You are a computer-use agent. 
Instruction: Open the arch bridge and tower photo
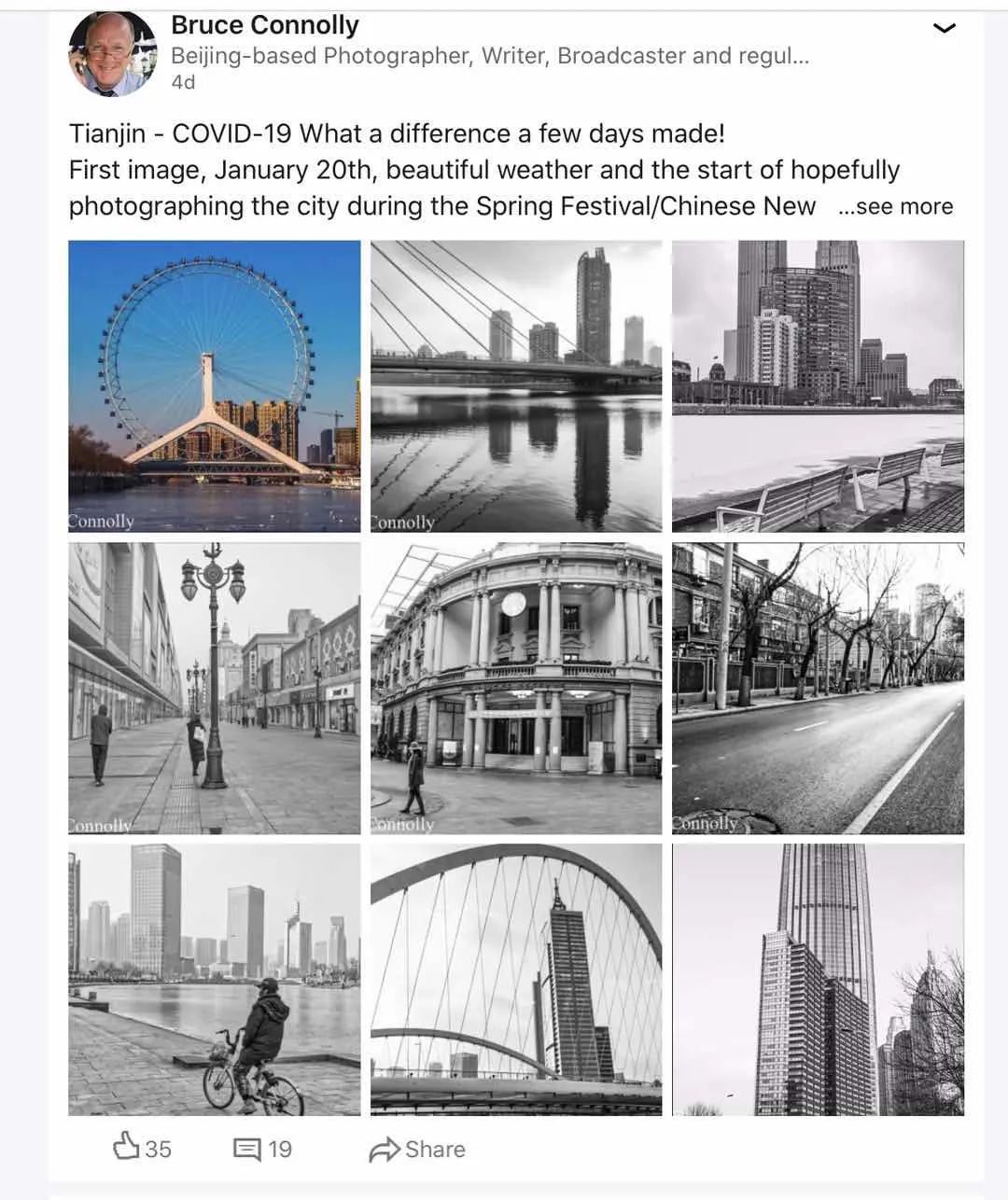click(516, 980)
